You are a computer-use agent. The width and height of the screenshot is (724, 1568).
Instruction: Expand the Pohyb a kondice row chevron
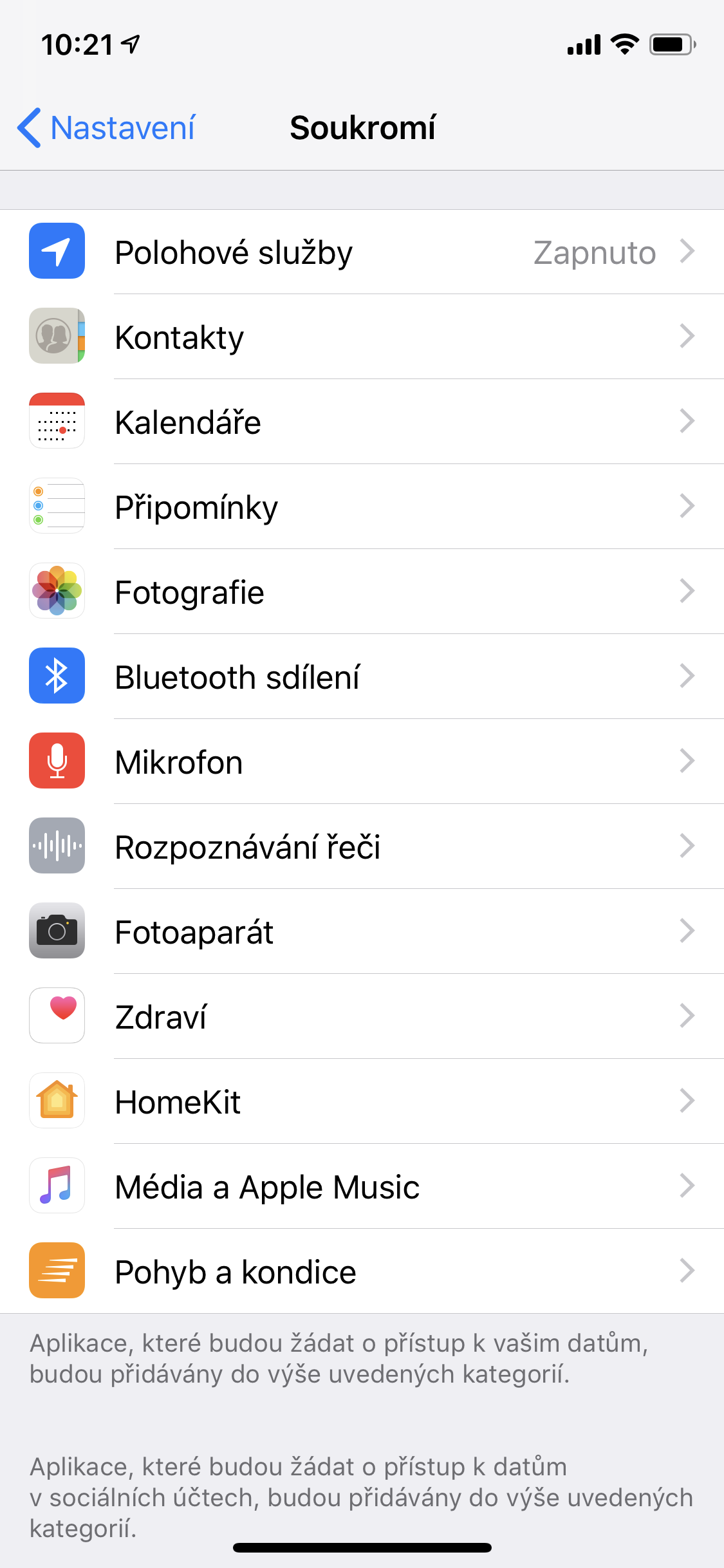[x=688, y=1271]
